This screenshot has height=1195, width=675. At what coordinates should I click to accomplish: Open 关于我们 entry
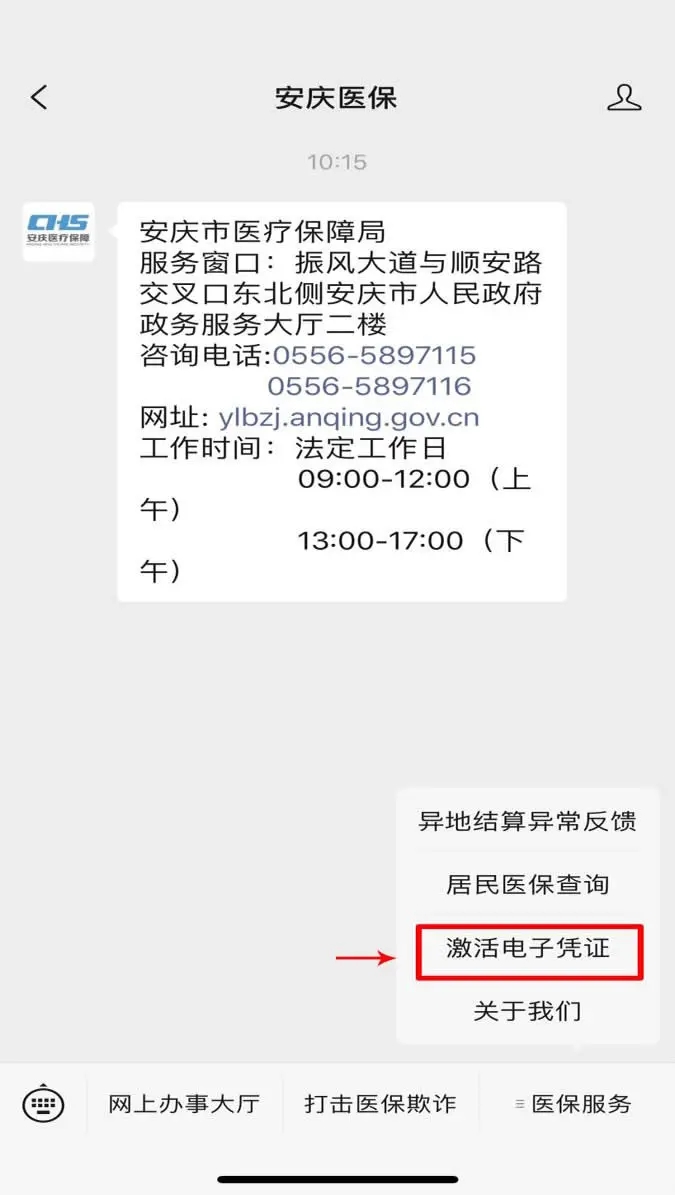[527, 1011]
